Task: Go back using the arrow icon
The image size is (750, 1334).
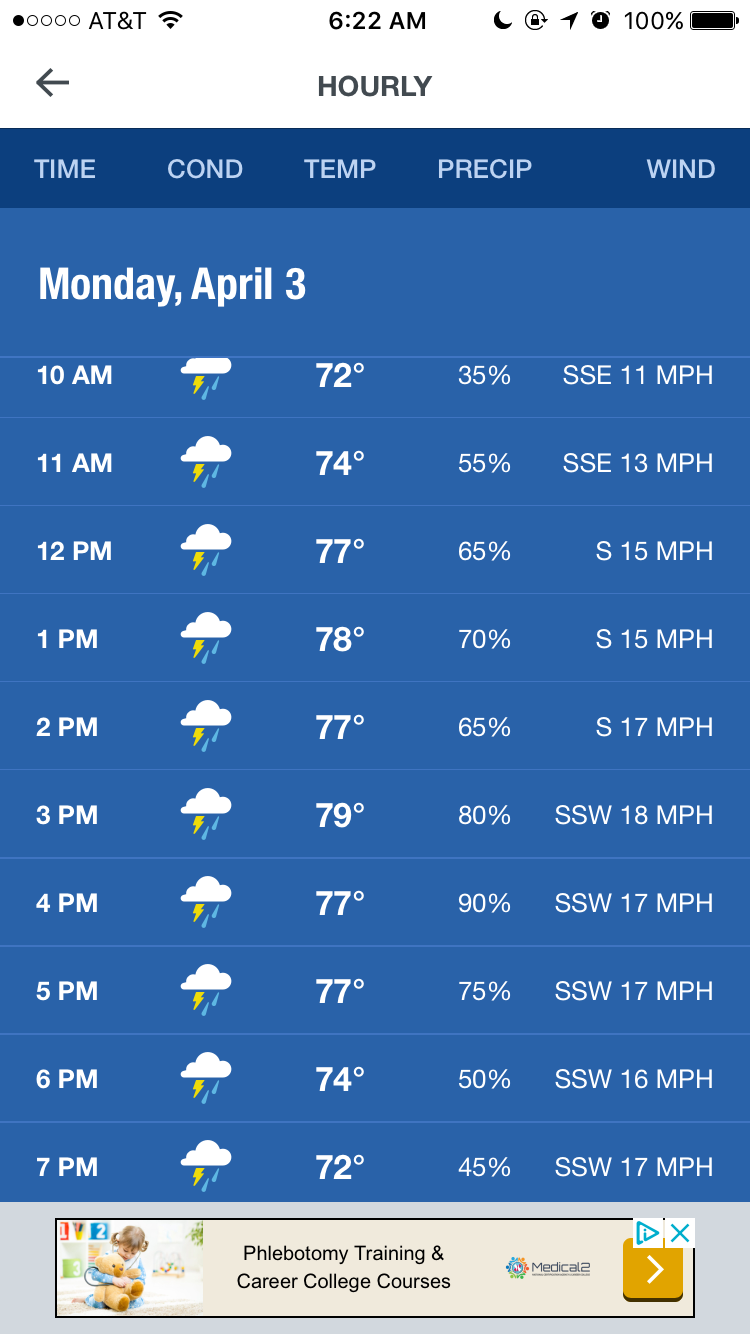Action: click(x=52, y=83)
